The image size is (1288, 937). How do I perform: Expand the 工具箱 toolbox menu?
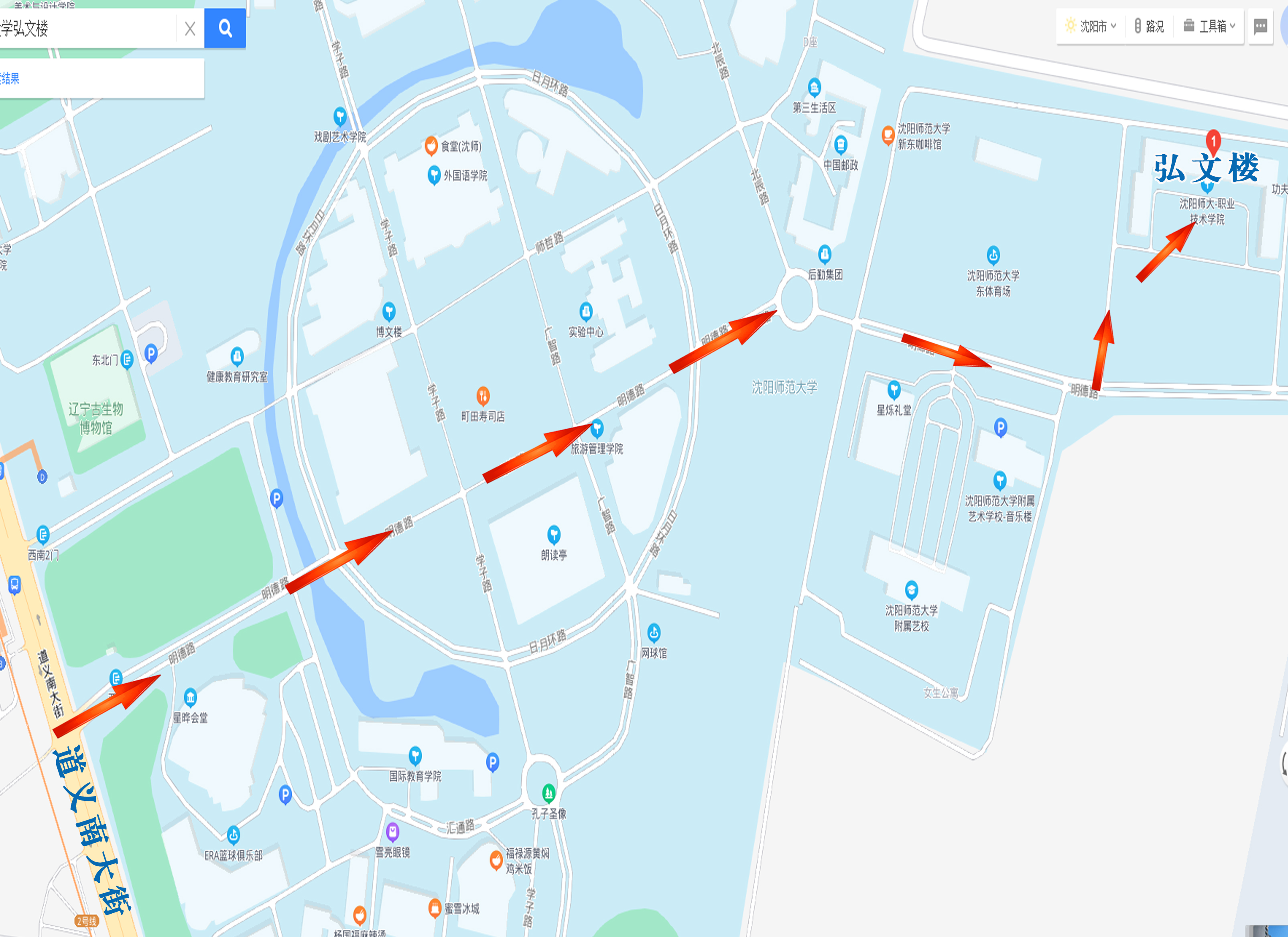pos(1210,26)
